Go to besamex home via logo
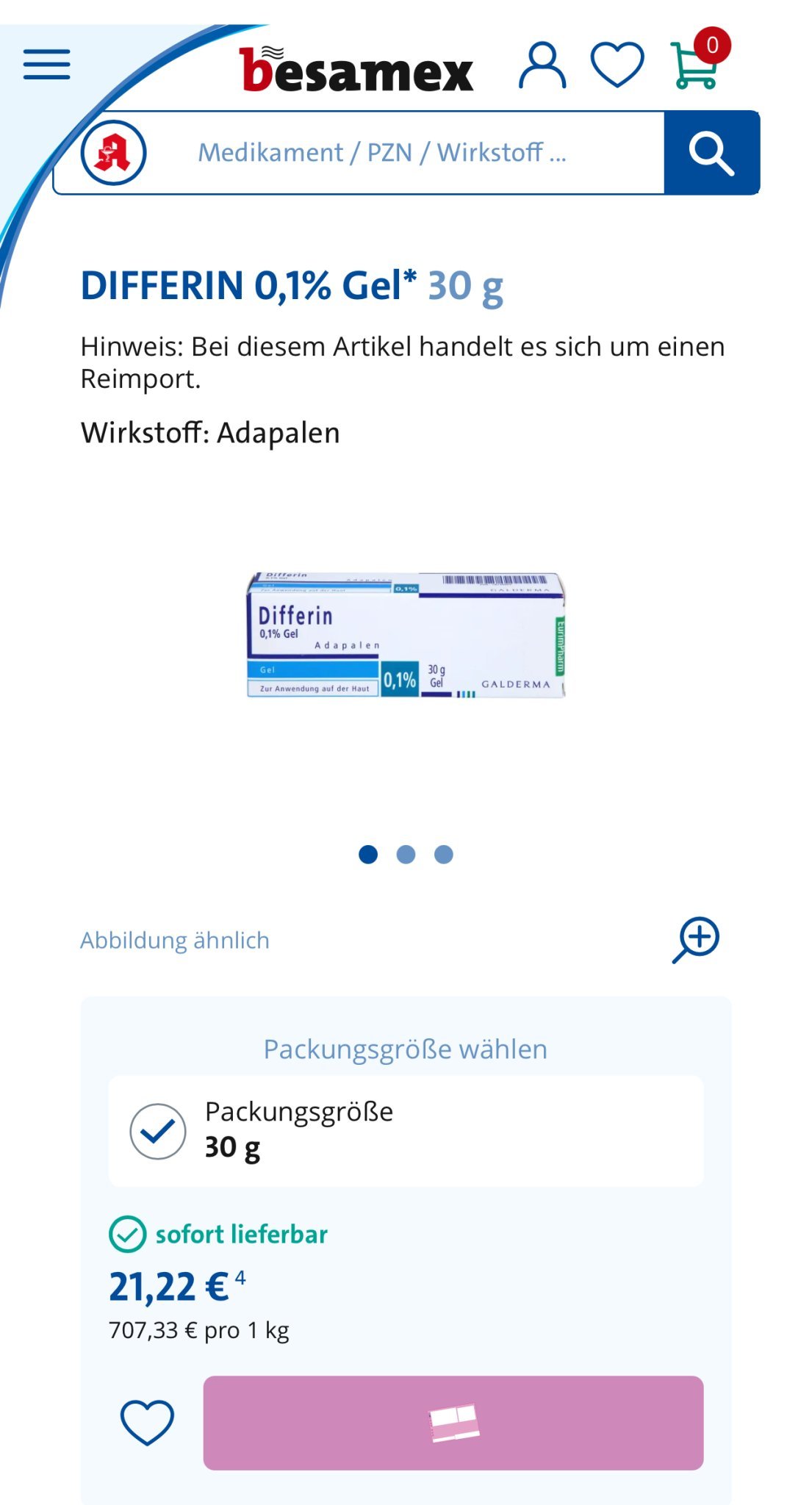Viewport: 812px width, 1505px height. (356, 71)
